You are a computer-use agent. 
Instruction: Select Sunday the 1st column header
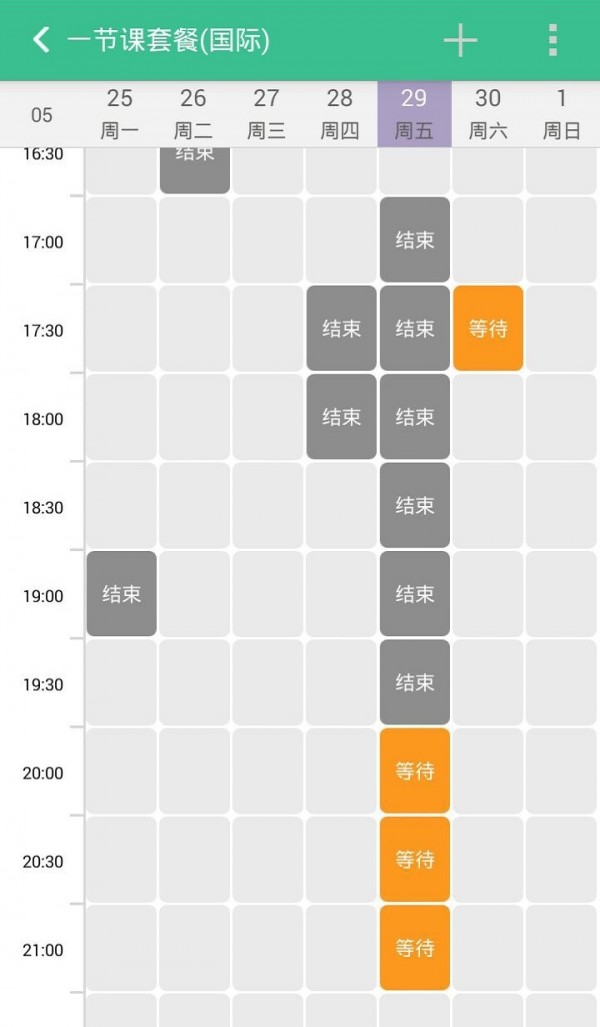561,114
